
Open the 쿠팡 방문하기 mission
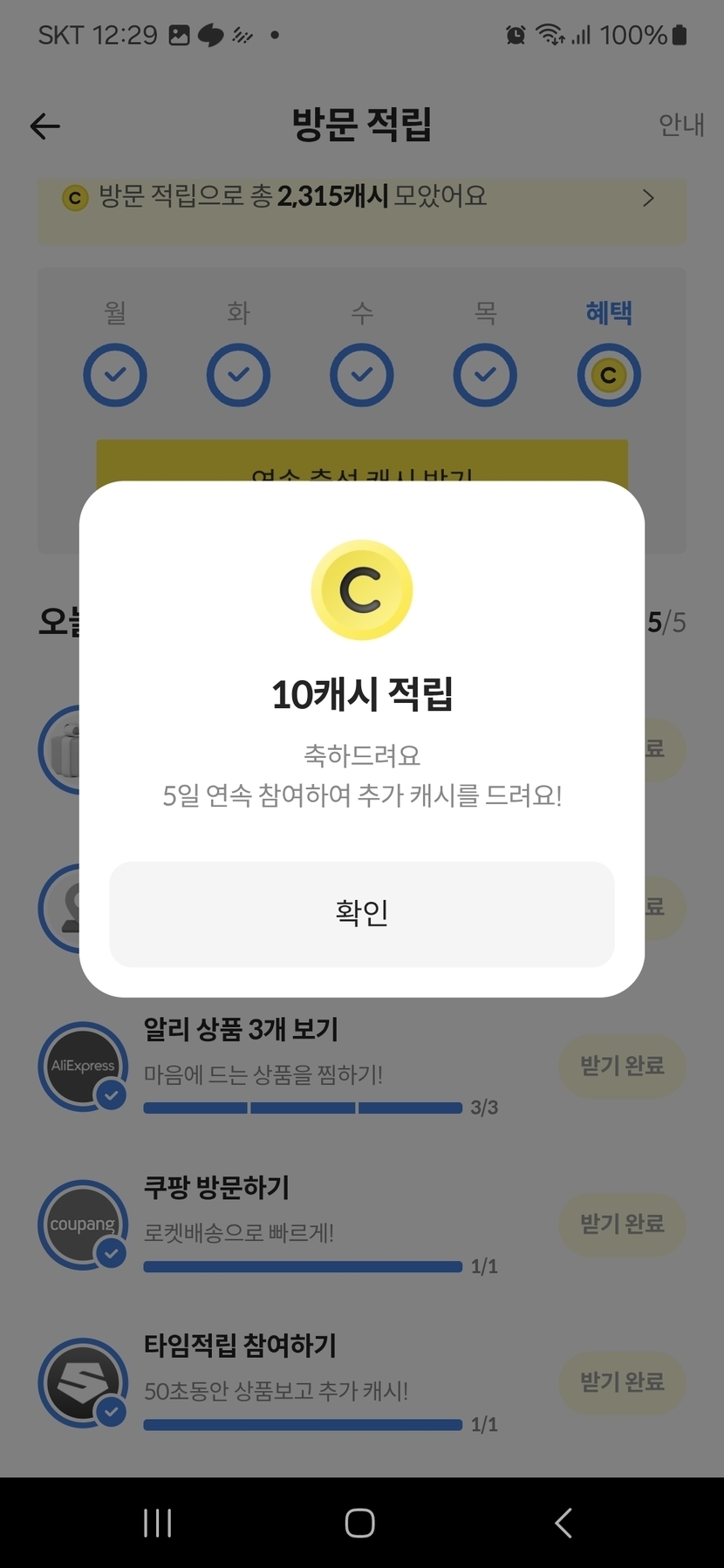click(216, 1187)
